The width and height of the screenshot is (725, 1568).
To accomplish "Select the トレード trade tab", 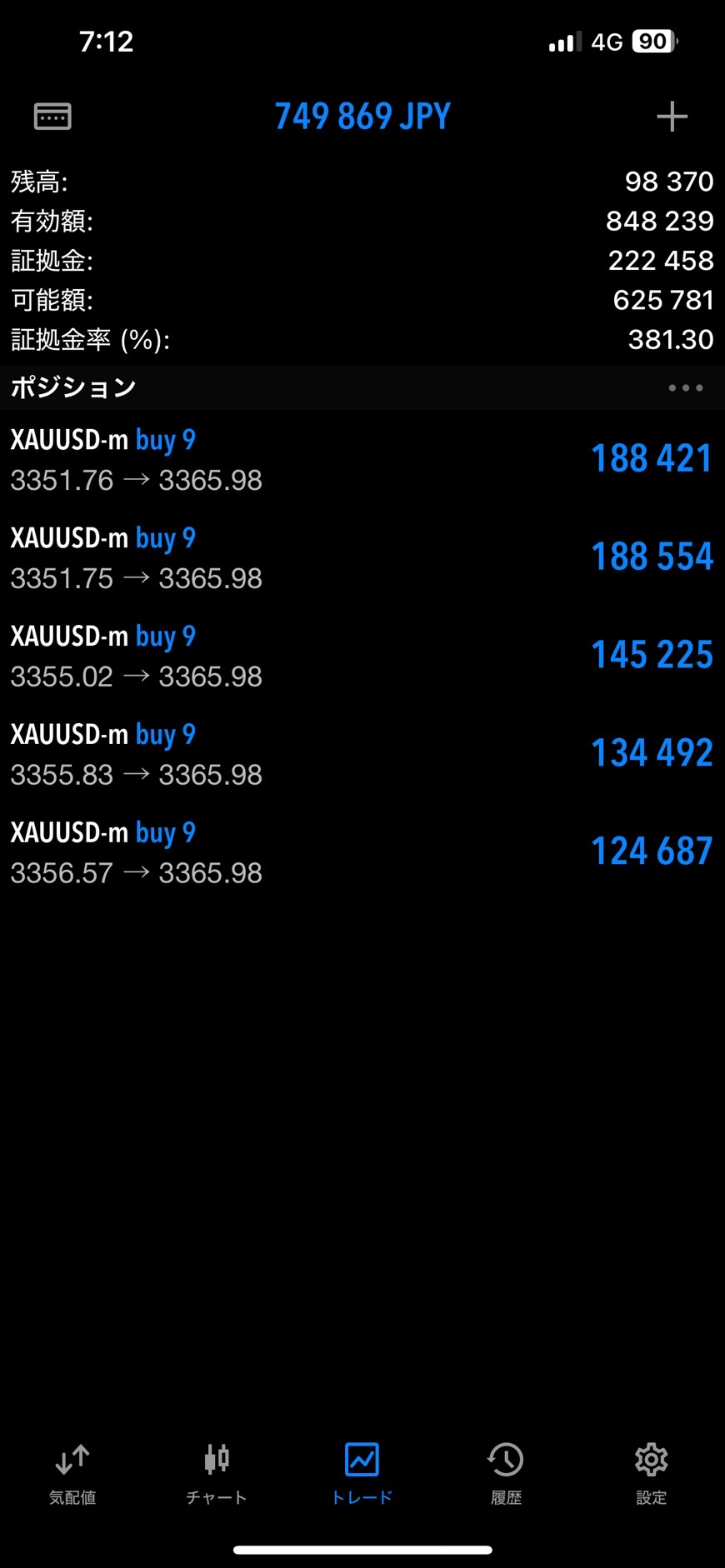I will [362, 1474].
